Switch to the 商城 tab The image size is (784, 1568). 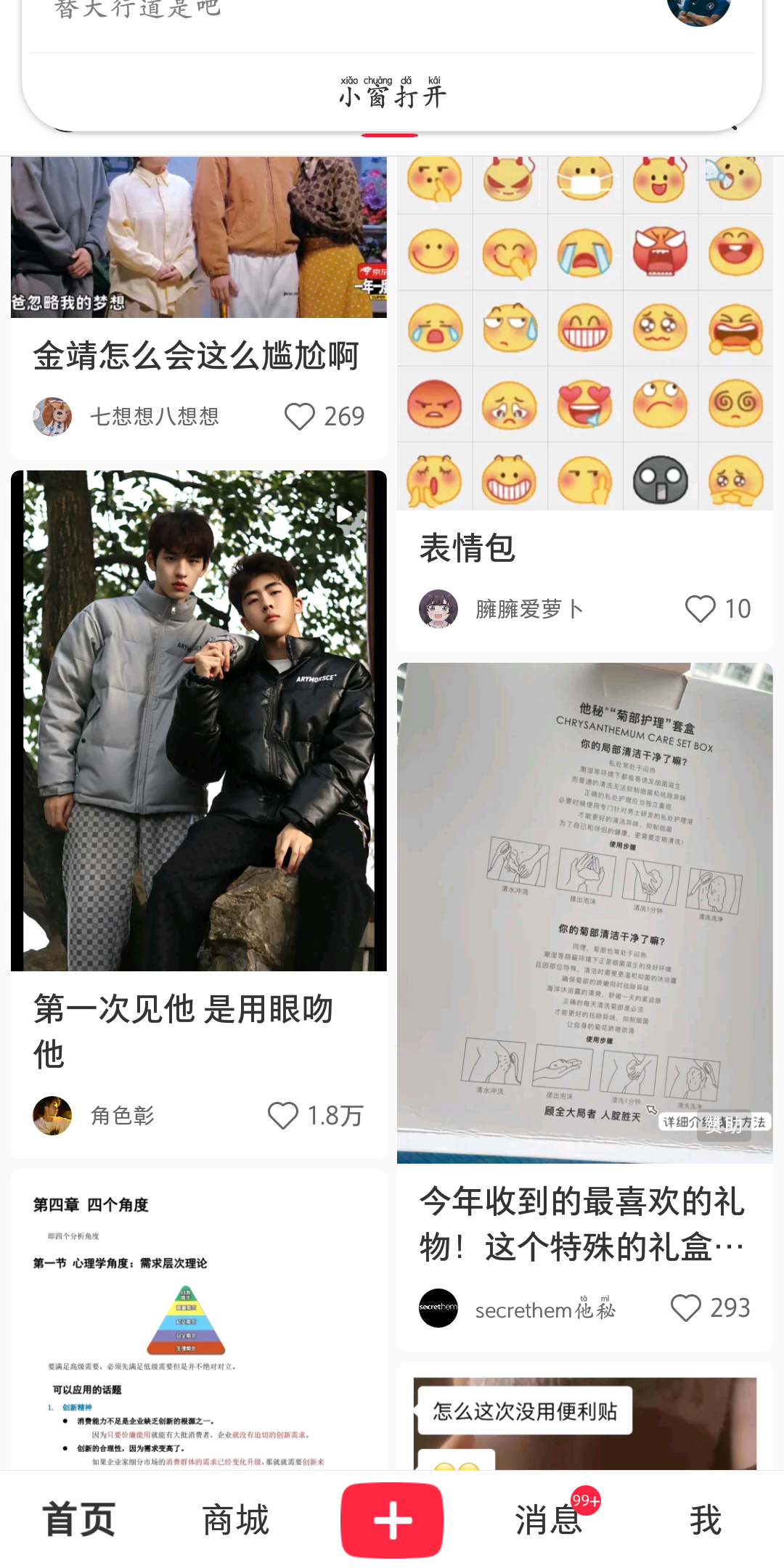tap(235, 1519)
